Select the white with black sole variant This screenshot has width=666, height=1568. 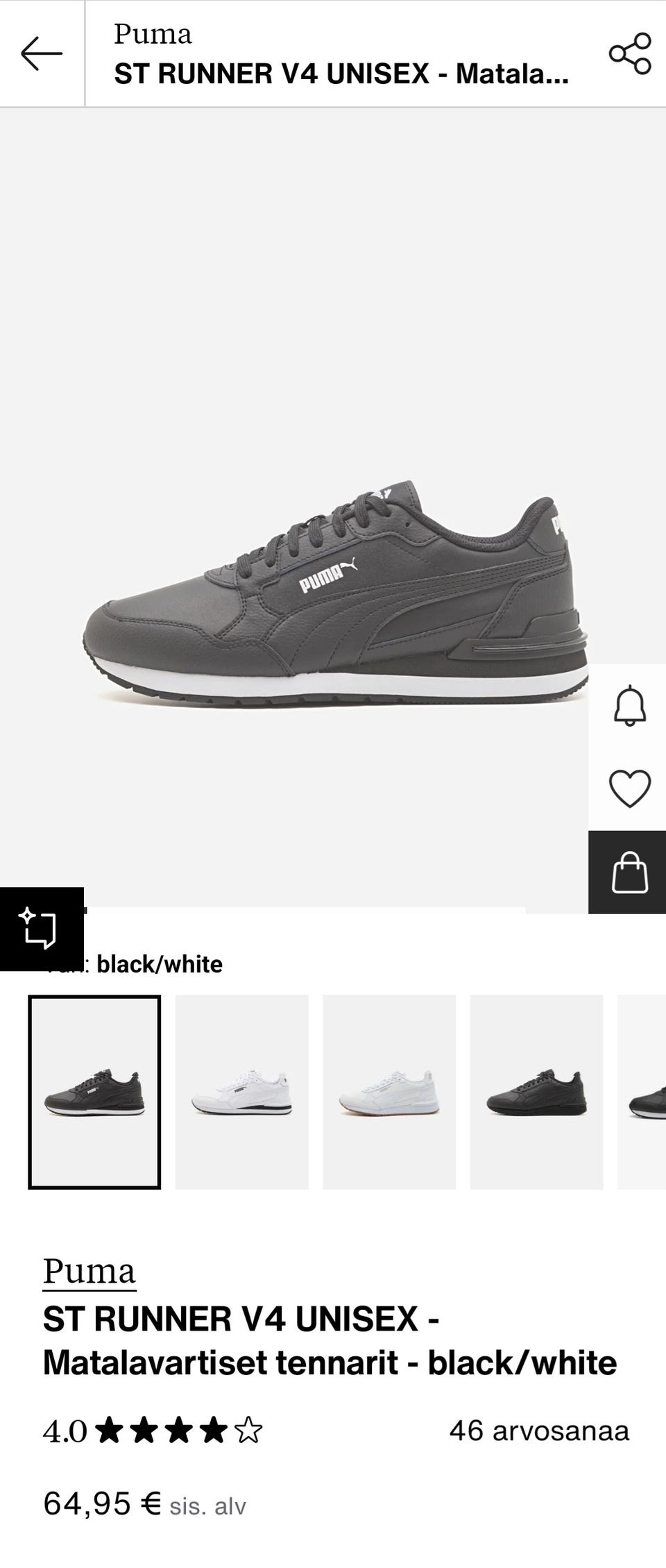pos(241,1092)
